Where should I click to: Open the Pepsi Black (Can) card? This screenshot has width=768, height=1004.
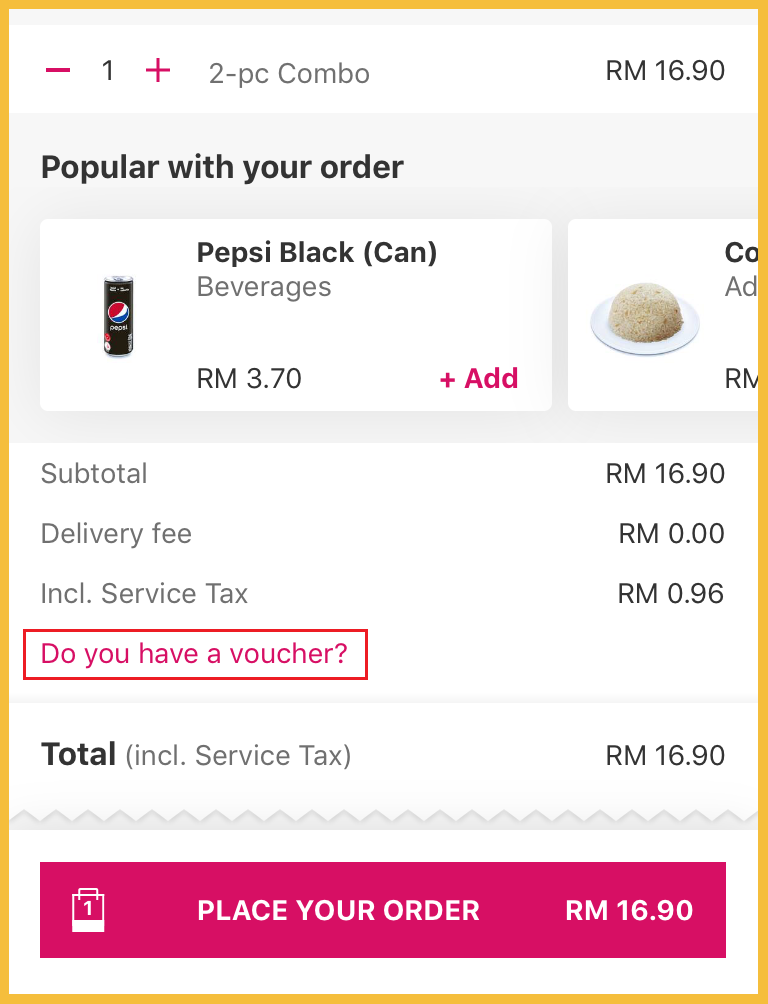(295, 300)
